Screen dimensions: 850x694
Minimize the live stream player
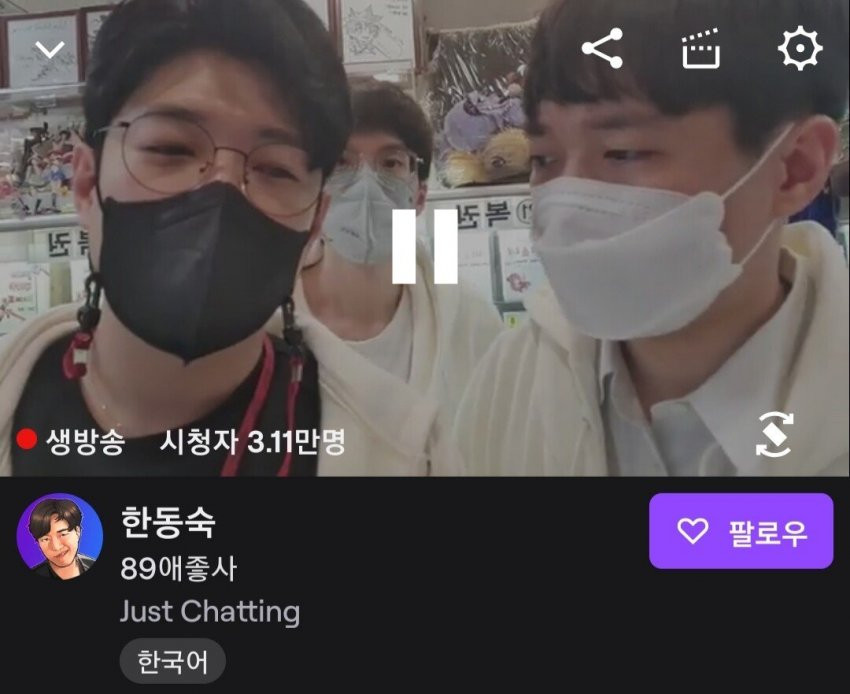49,49
